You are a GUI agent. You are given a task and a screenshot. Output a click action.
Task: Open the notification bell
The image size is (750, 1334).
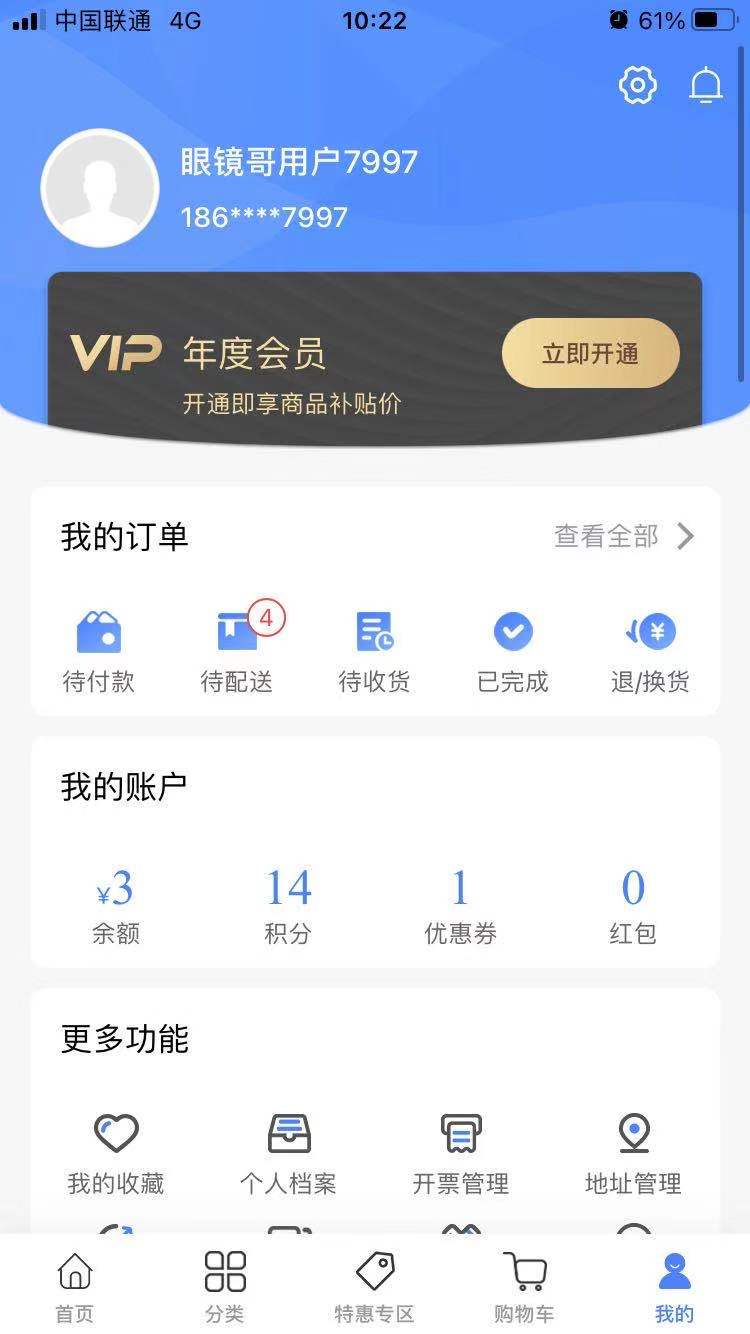(707, 85)
